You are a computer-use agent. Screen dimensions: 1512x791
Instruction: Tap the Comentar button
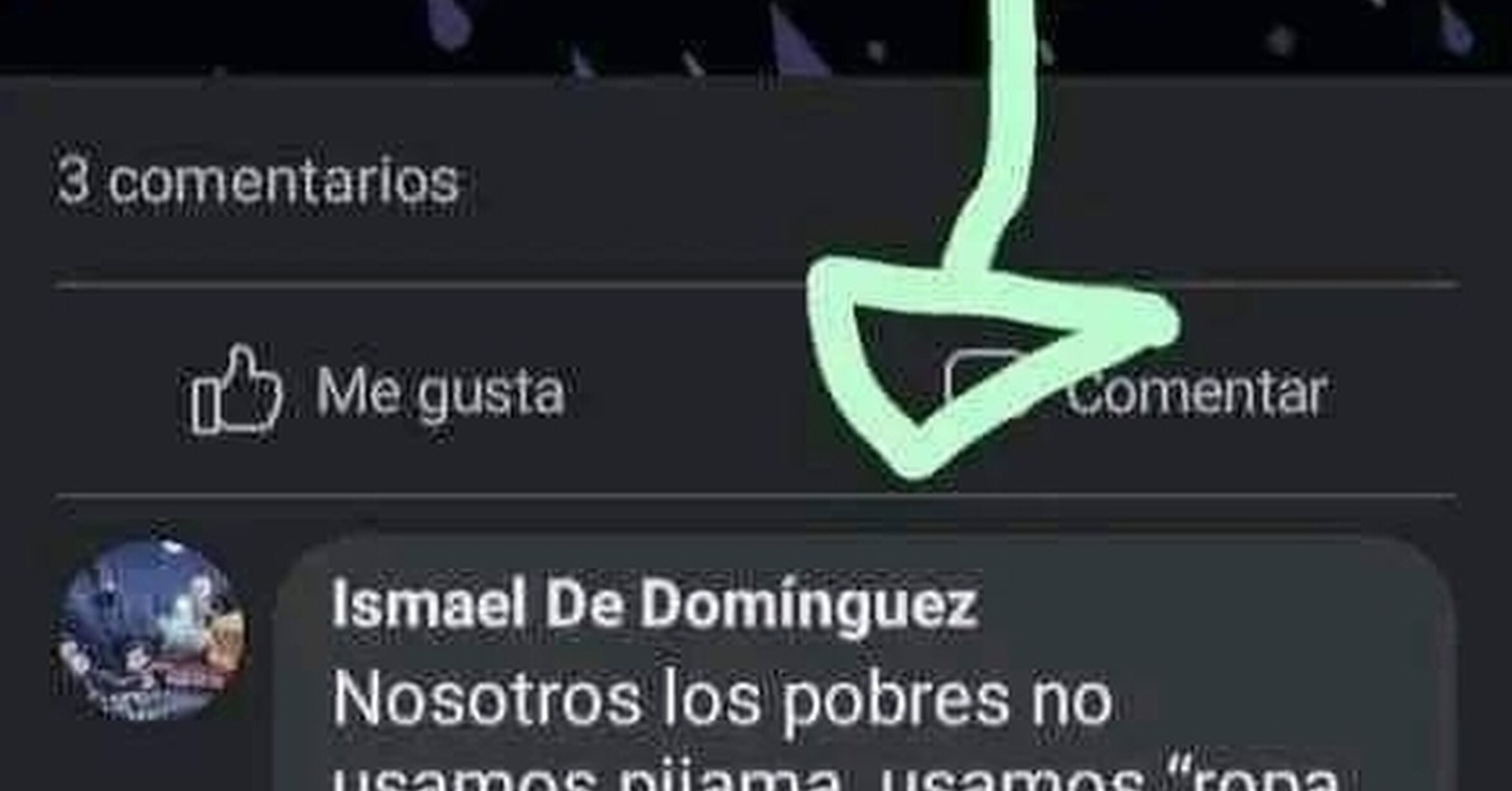[x=1136, y=390]
